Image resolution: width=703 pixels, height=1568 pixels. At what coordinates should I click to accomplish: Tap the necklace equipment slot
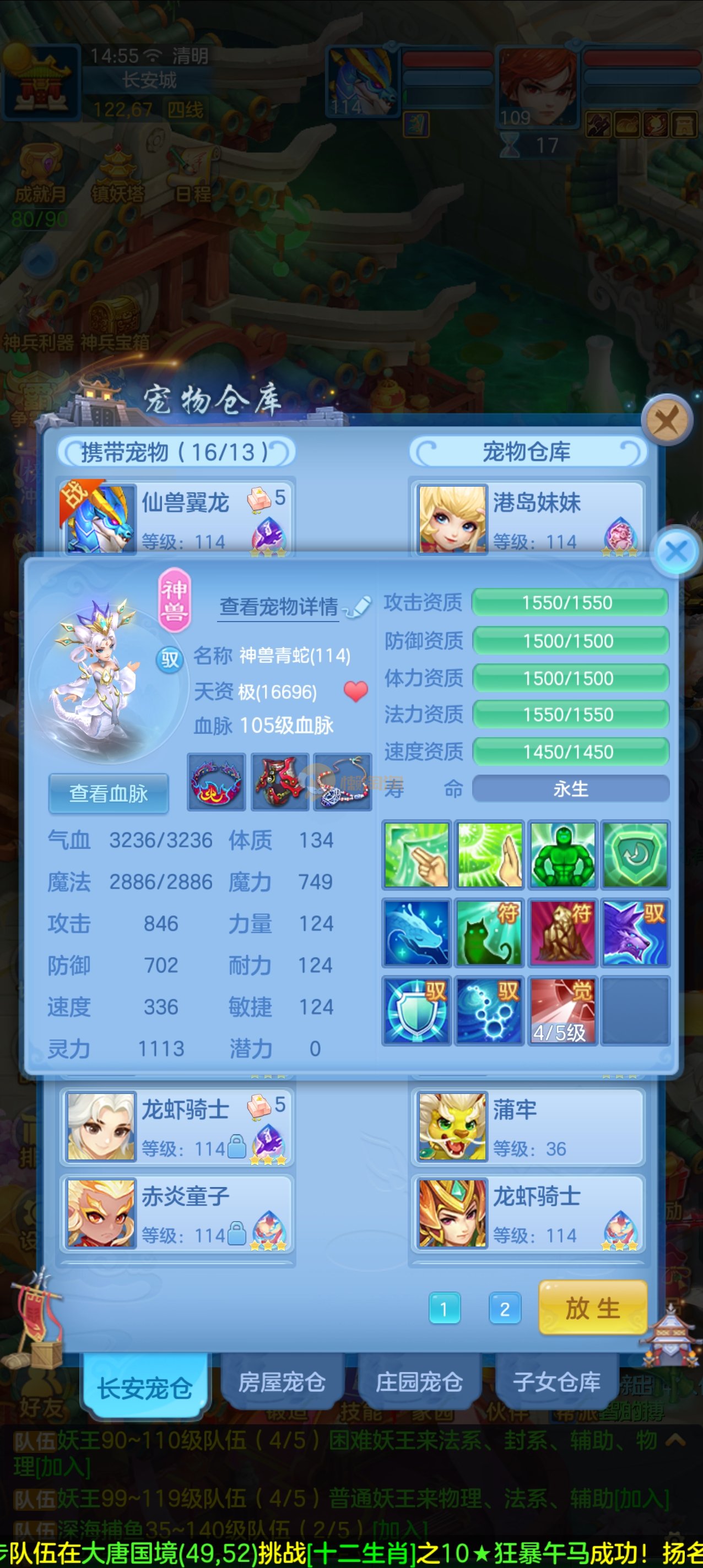[342, 782]
